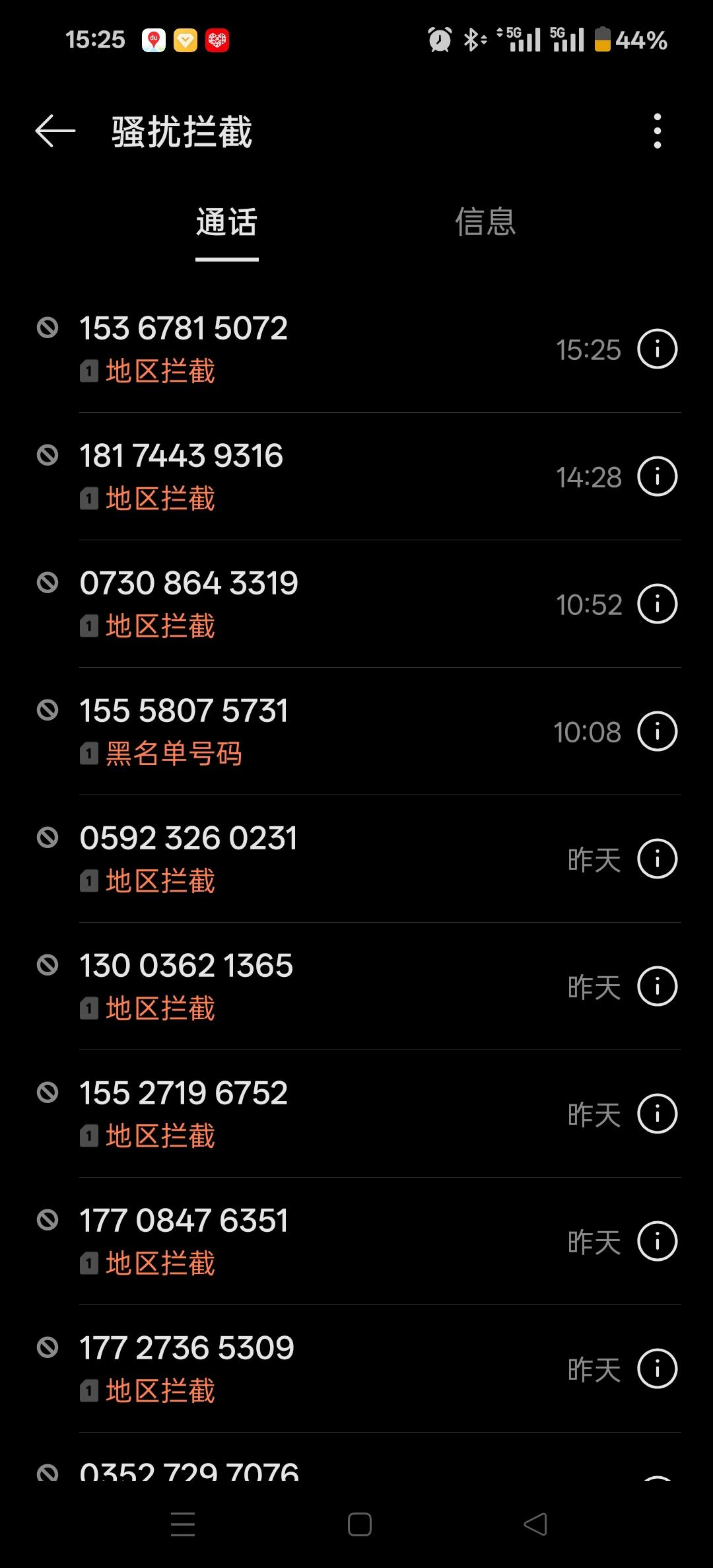Open the three-dot overflow menu
713x1568 pixels.
coord(657,131)
